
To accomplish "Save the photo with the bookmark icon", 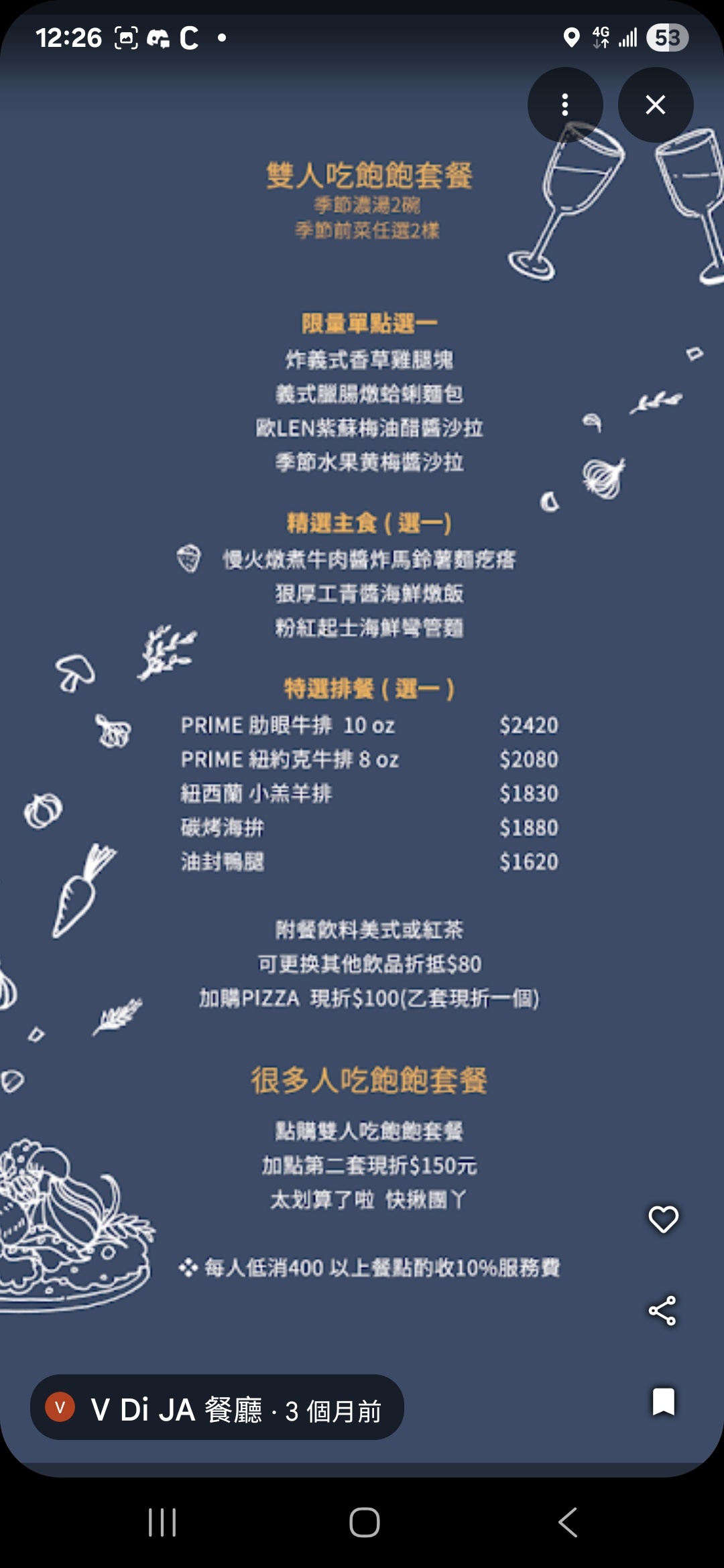I will (x=663, y=1401).
